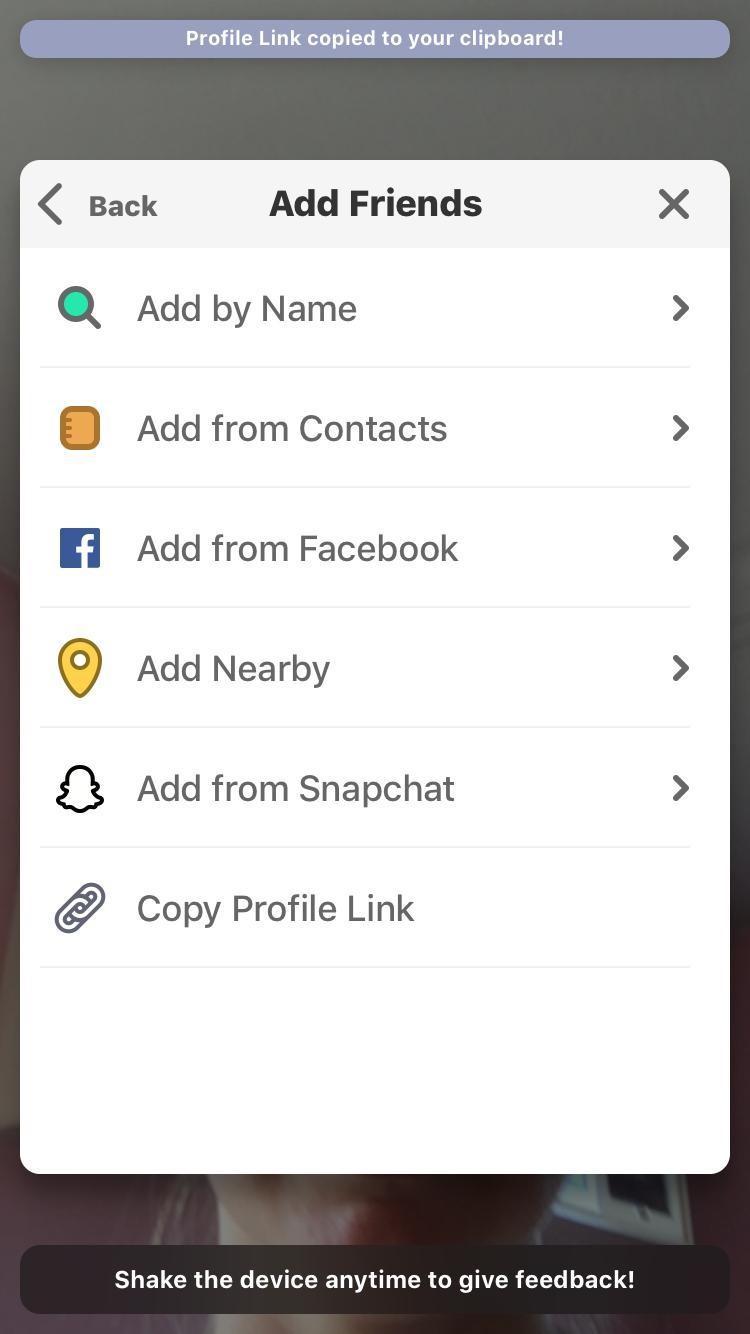
Task: Tap the shake to give feedback banner
Action: coord(375,1279)
